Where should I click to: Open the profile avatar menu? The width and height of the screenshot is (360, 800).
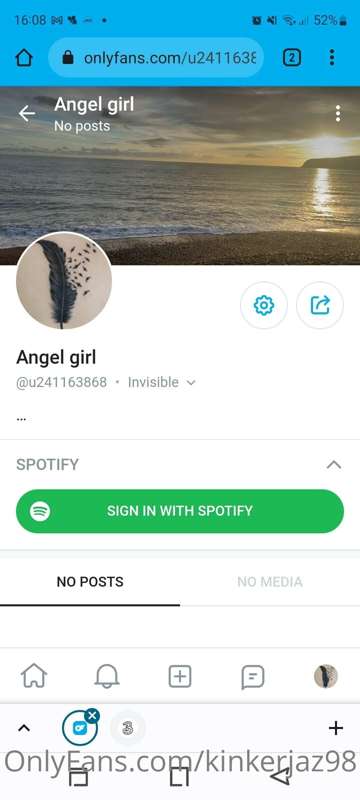(326, 677)
